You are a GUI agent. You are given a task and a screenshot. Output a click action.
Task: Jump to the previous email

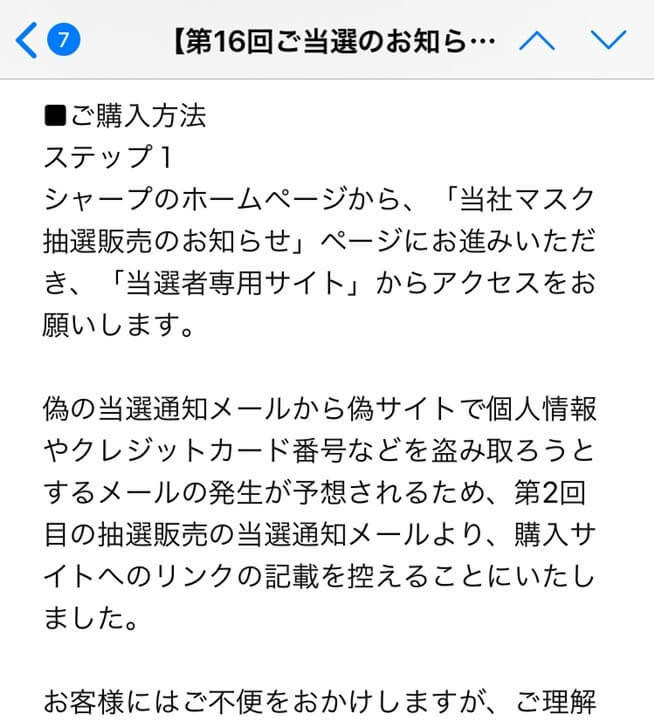tap(537, 40)
